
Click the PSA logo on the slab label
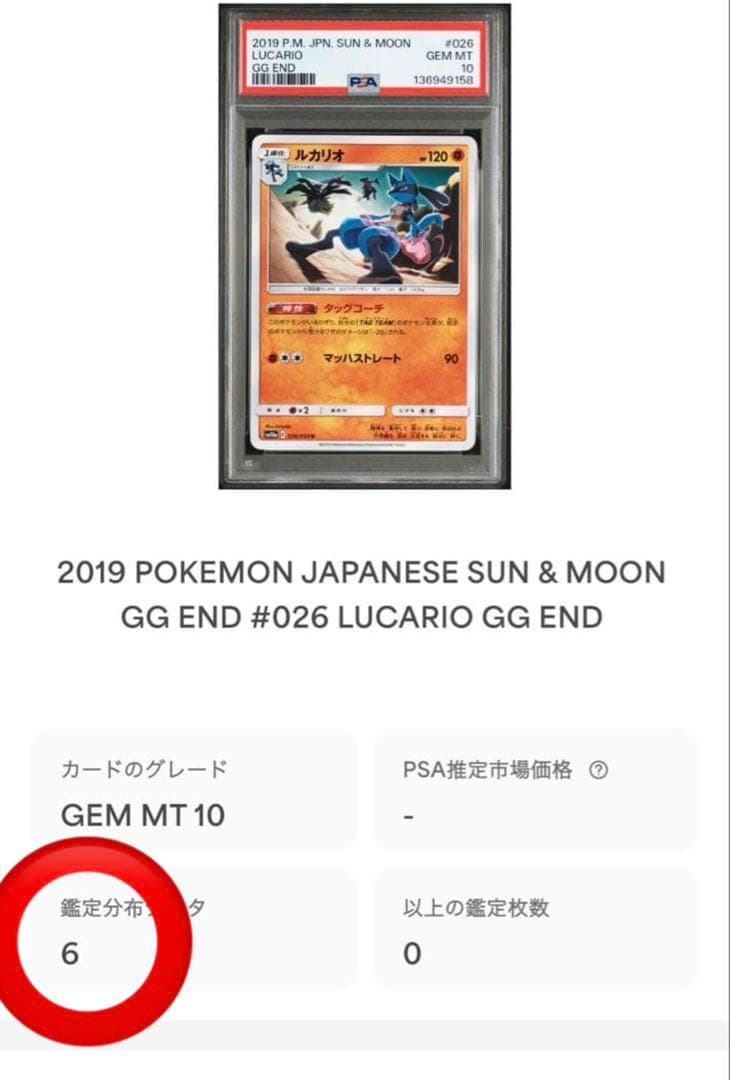click(364, 81)
